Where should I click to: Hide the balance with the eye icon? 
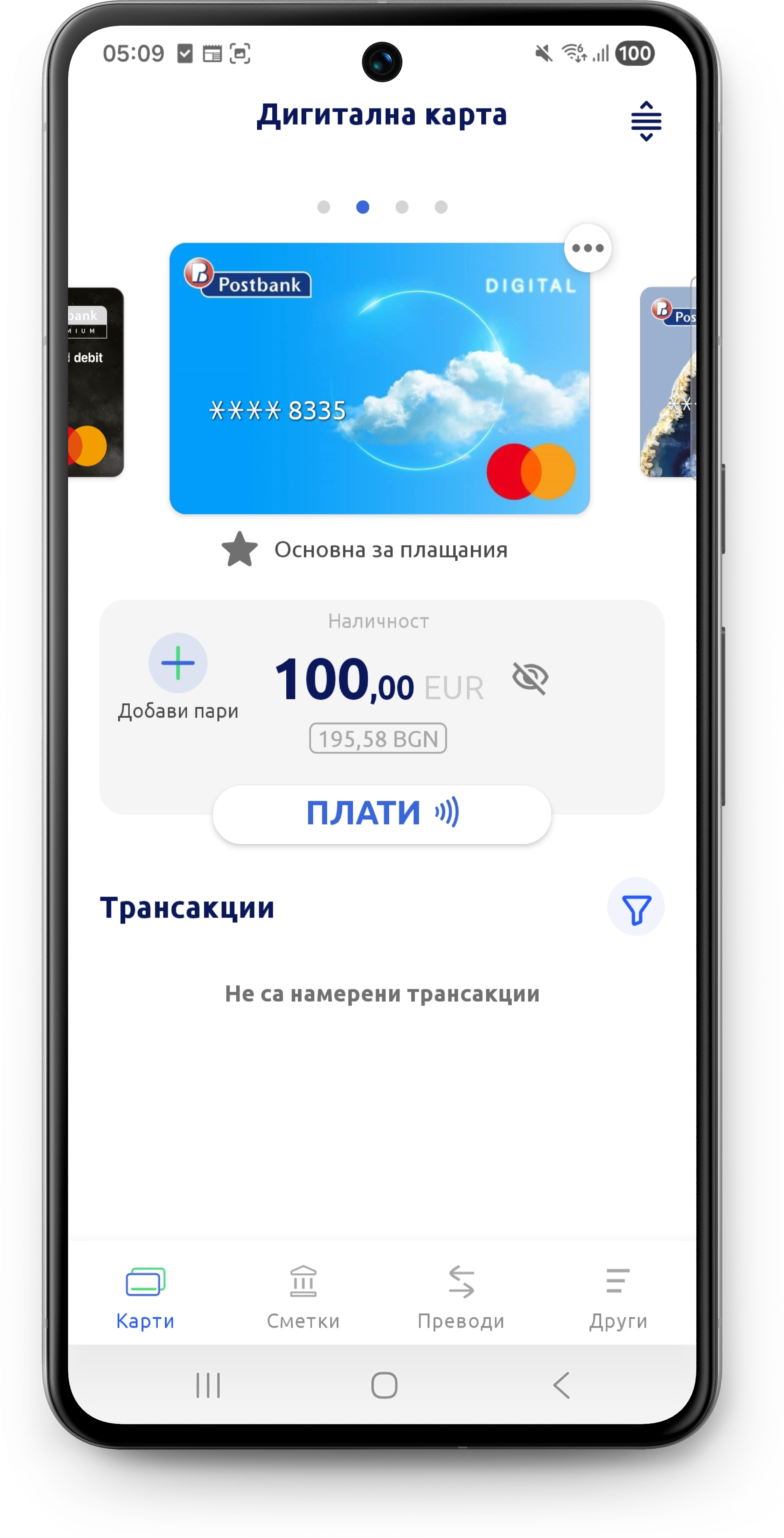(x=530, y=678)
